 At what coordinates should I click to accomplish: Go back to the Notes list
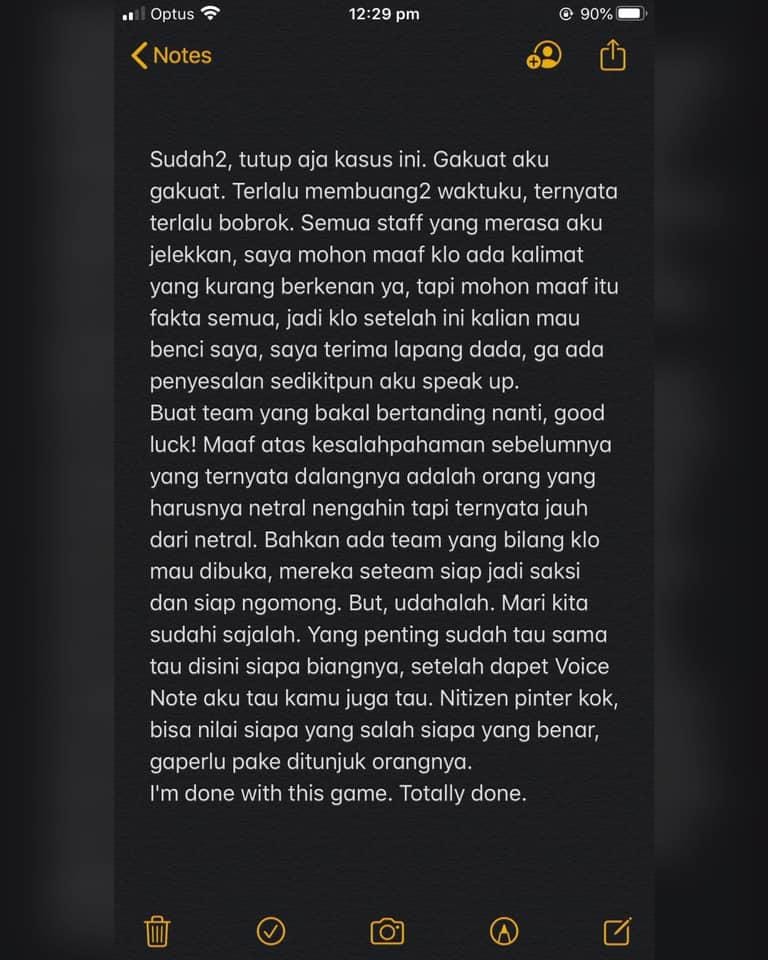tap(171, 55)
